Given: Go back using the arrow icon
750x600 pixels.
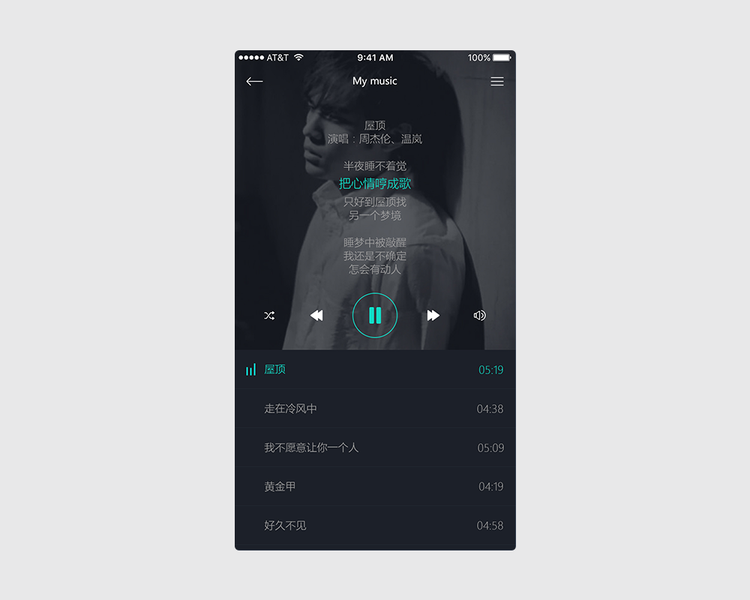Looking at the screenshot, I should [254, 81].
